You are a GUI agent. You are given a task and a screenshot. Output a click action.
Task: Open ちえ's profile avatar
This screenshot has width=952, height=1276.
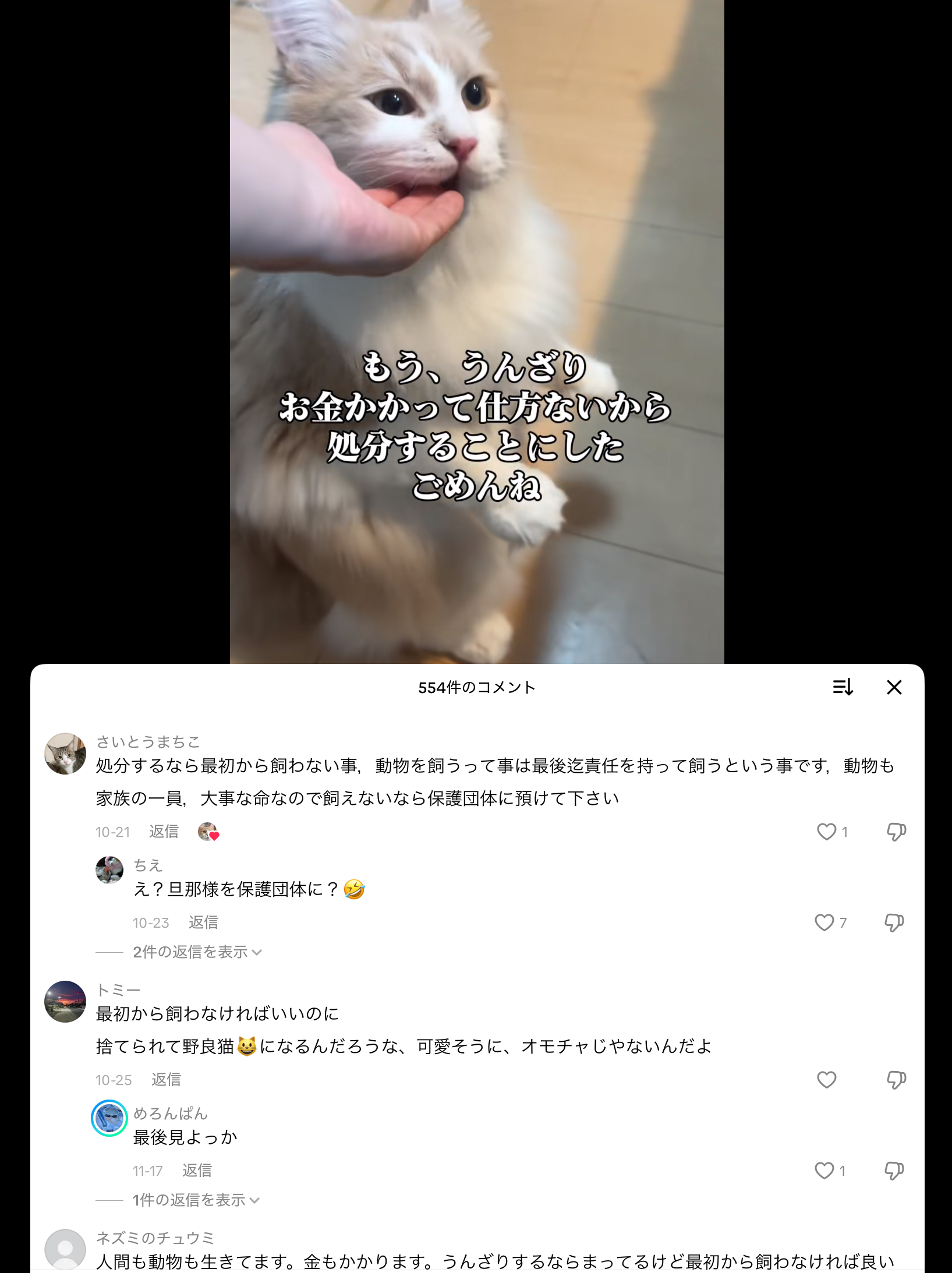[x=109, y=870]
